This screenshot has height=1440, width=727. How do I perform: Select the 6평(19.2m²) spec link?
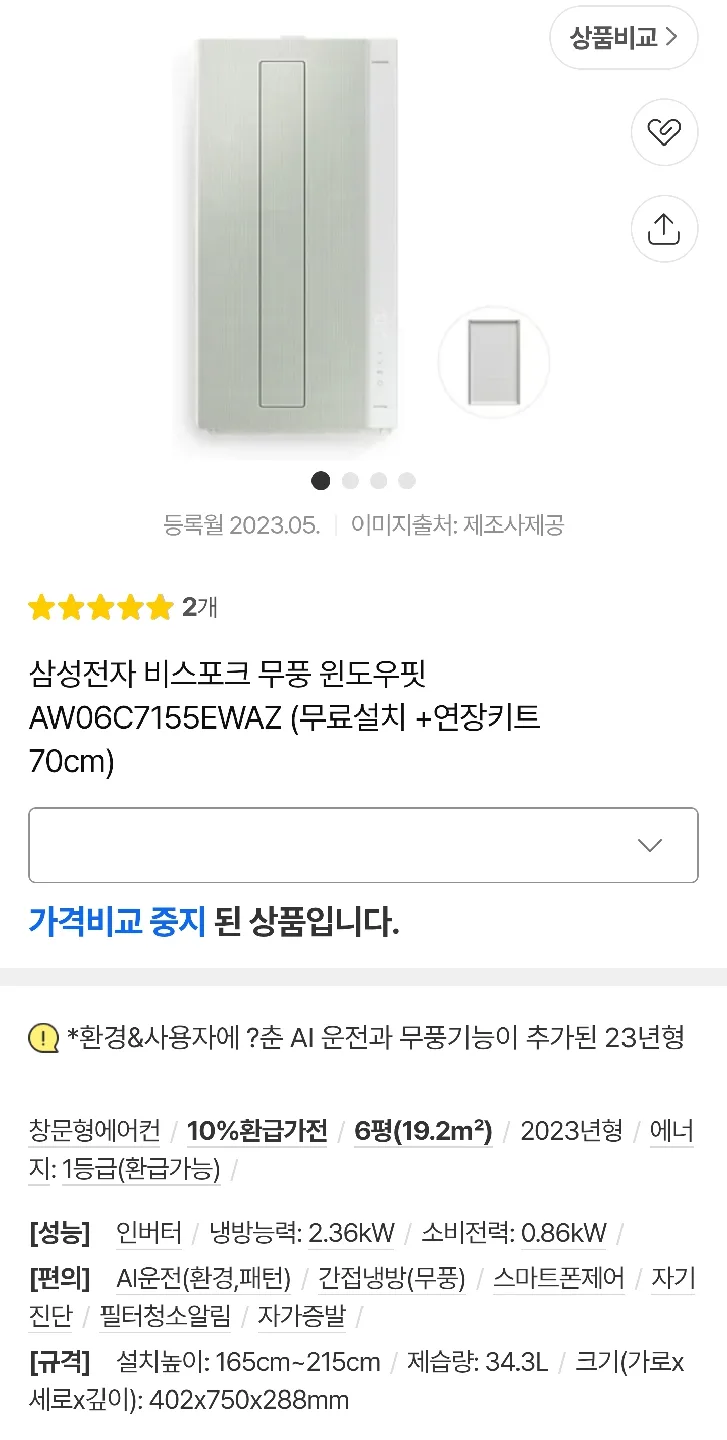tap(423, 1131)
